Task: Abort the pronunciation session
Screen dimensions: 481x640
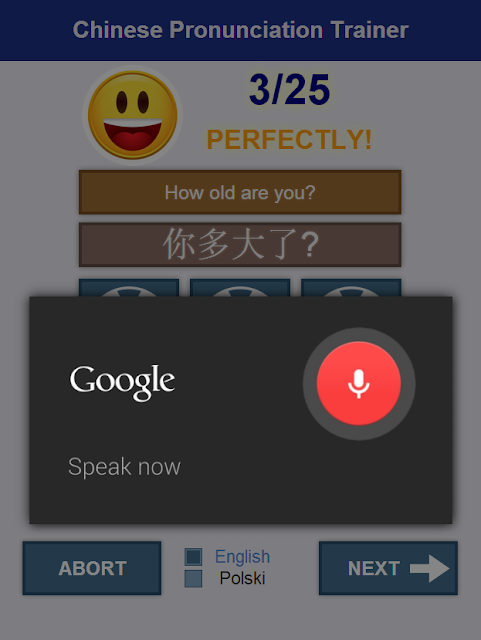Action: coord(92,568)
